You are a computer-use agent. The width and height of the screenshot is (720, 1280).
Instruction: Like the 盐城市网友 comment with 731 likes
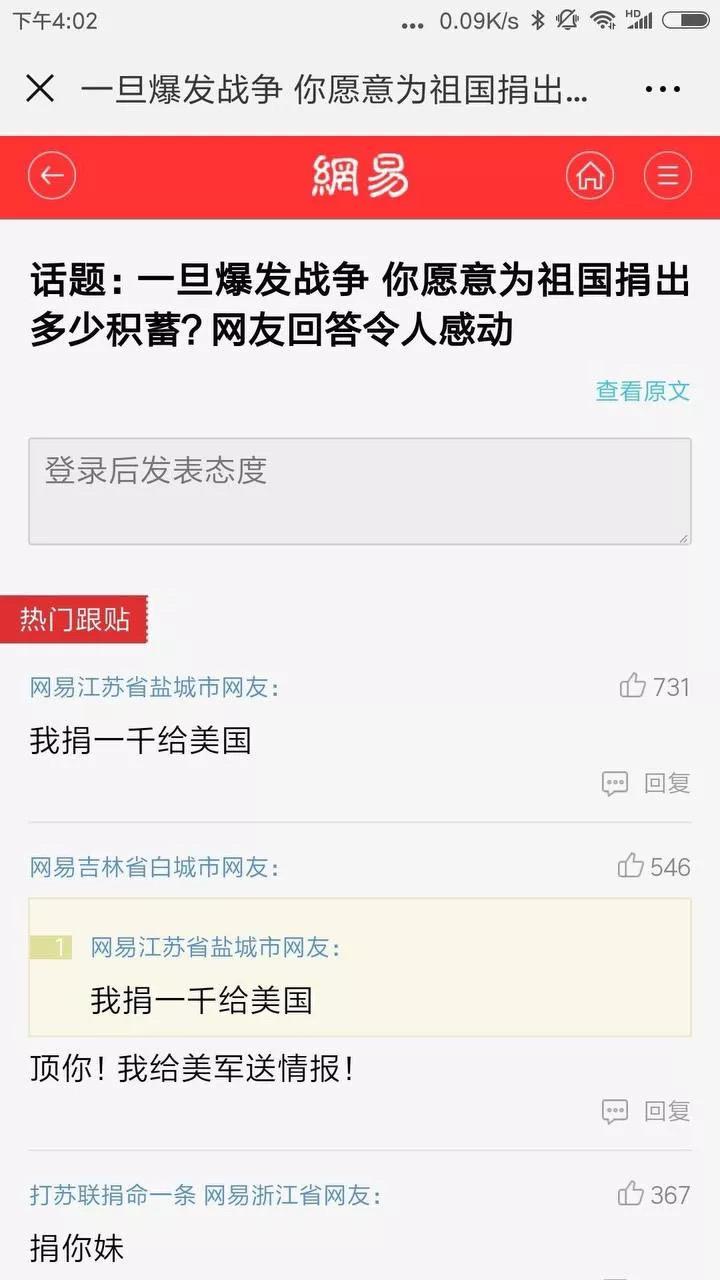655,686
